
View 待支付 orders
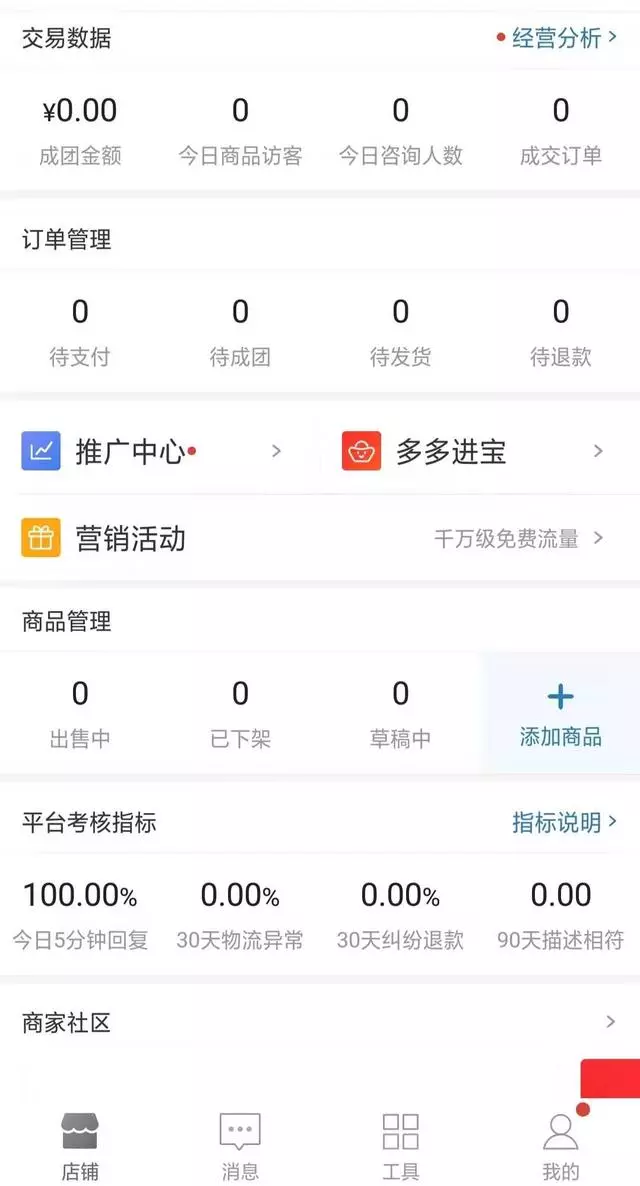(x=80, y=332)
